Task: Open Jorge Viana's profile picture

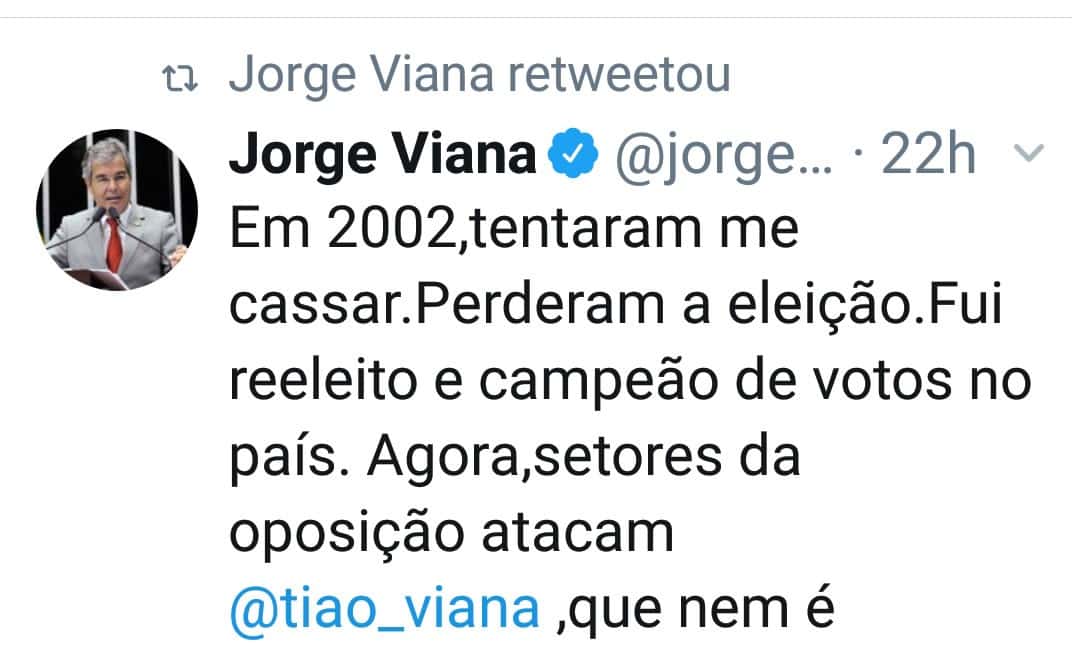Action: 116,211
